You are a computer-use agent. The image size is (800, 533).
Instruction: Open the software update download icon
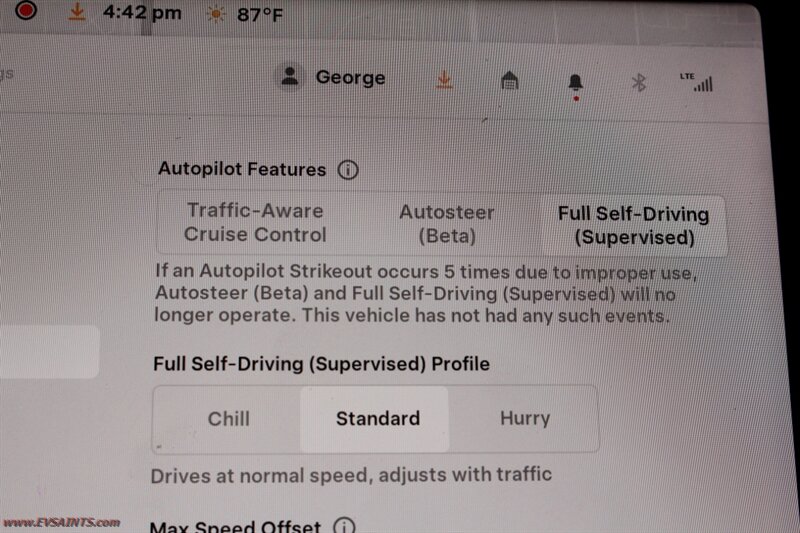coord(445,80)
